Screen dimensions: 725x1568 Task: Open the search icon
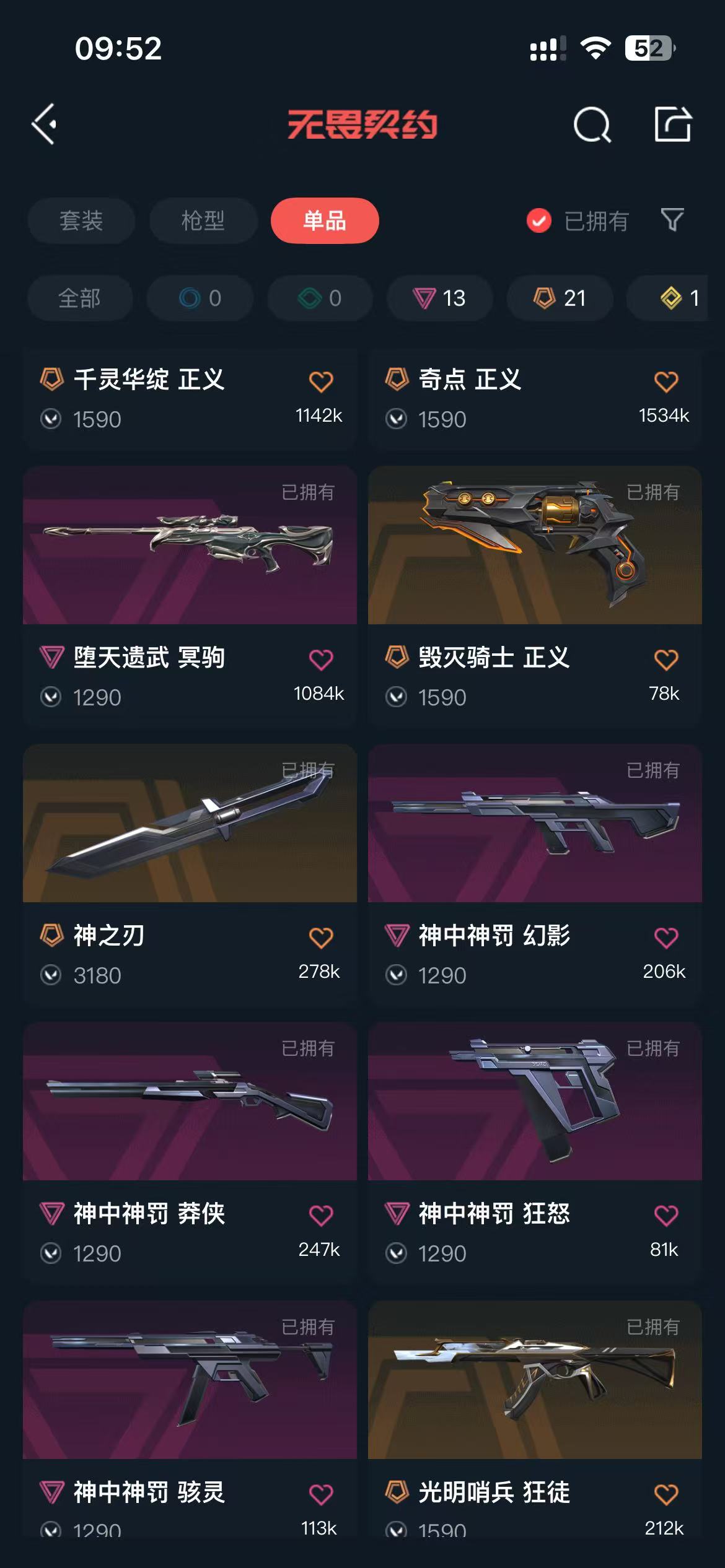coord(592,125)
